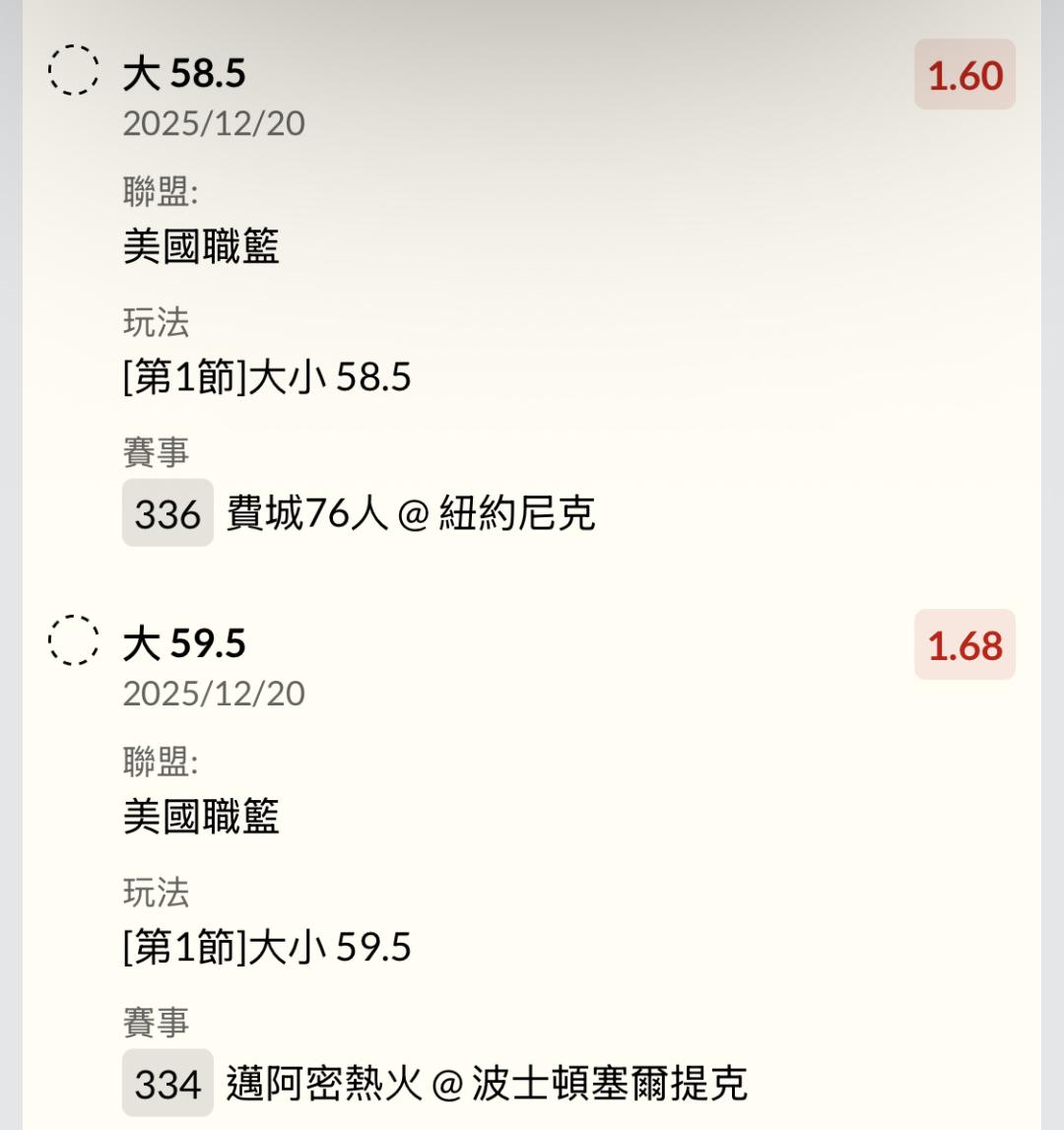
Task: Tap the 1.68 odds button
Action: click(x=964, y=645)
